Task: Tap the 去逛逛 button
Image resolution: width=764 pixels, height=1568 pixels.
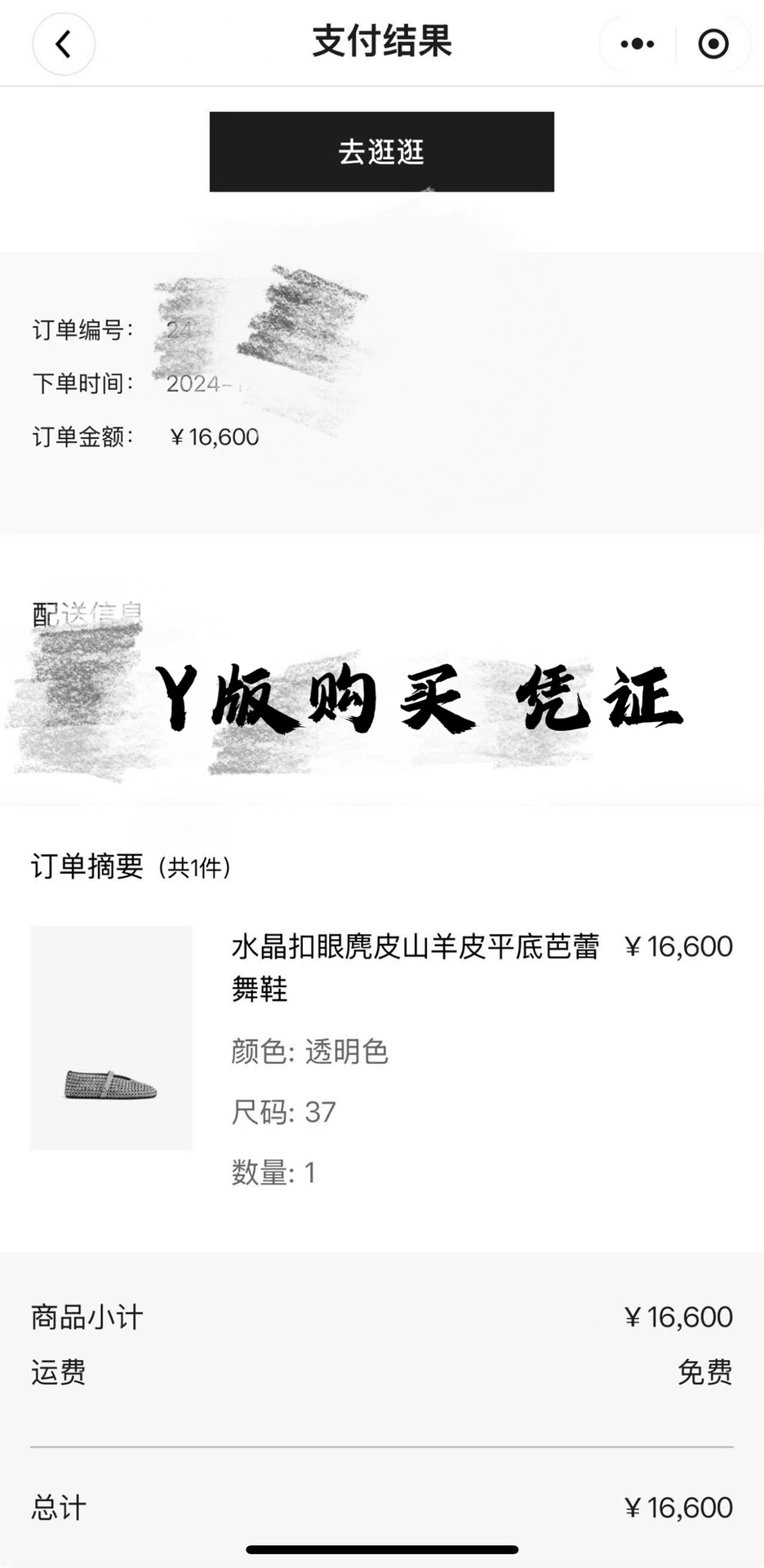Action: (x=381, y=152)
